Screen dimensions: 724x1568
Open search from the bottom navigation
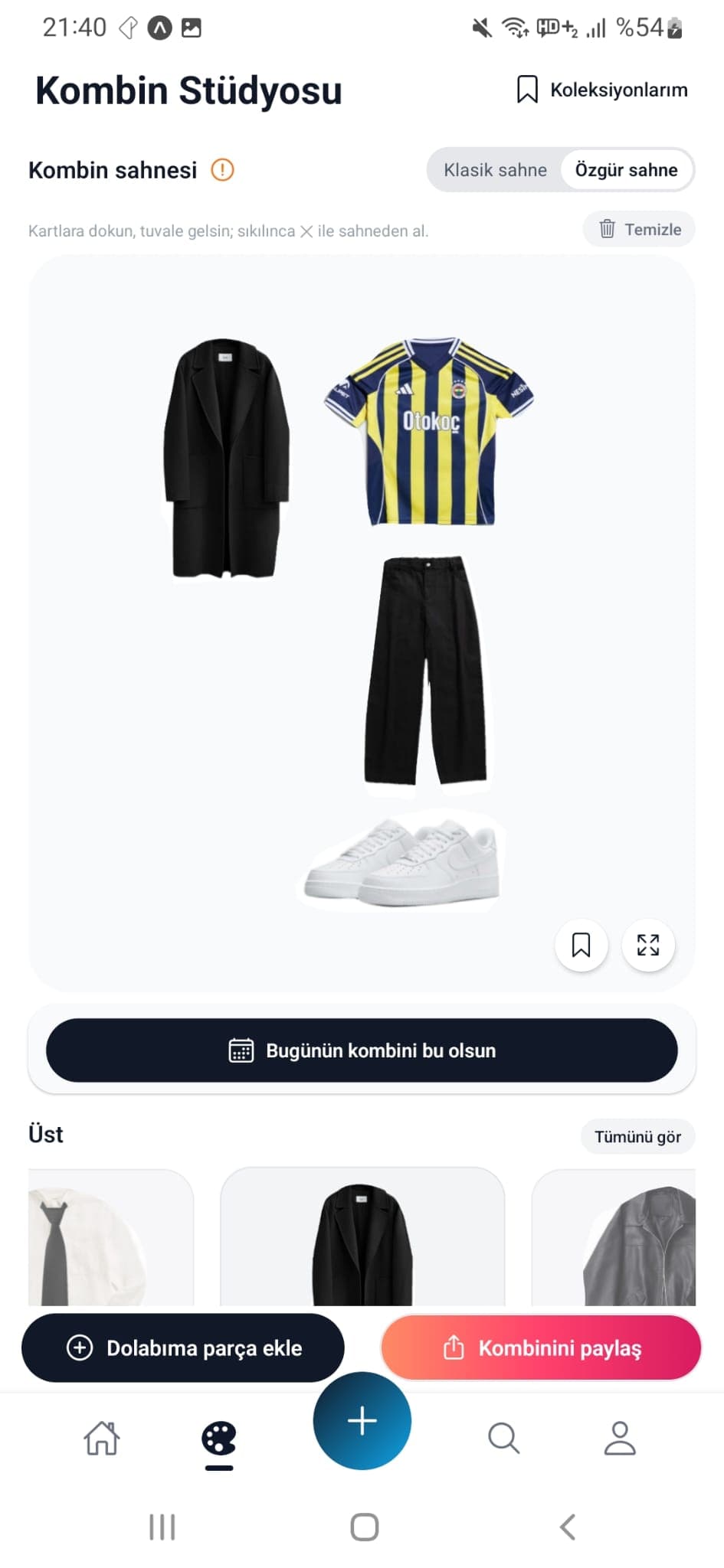(x=503, y=1438)
